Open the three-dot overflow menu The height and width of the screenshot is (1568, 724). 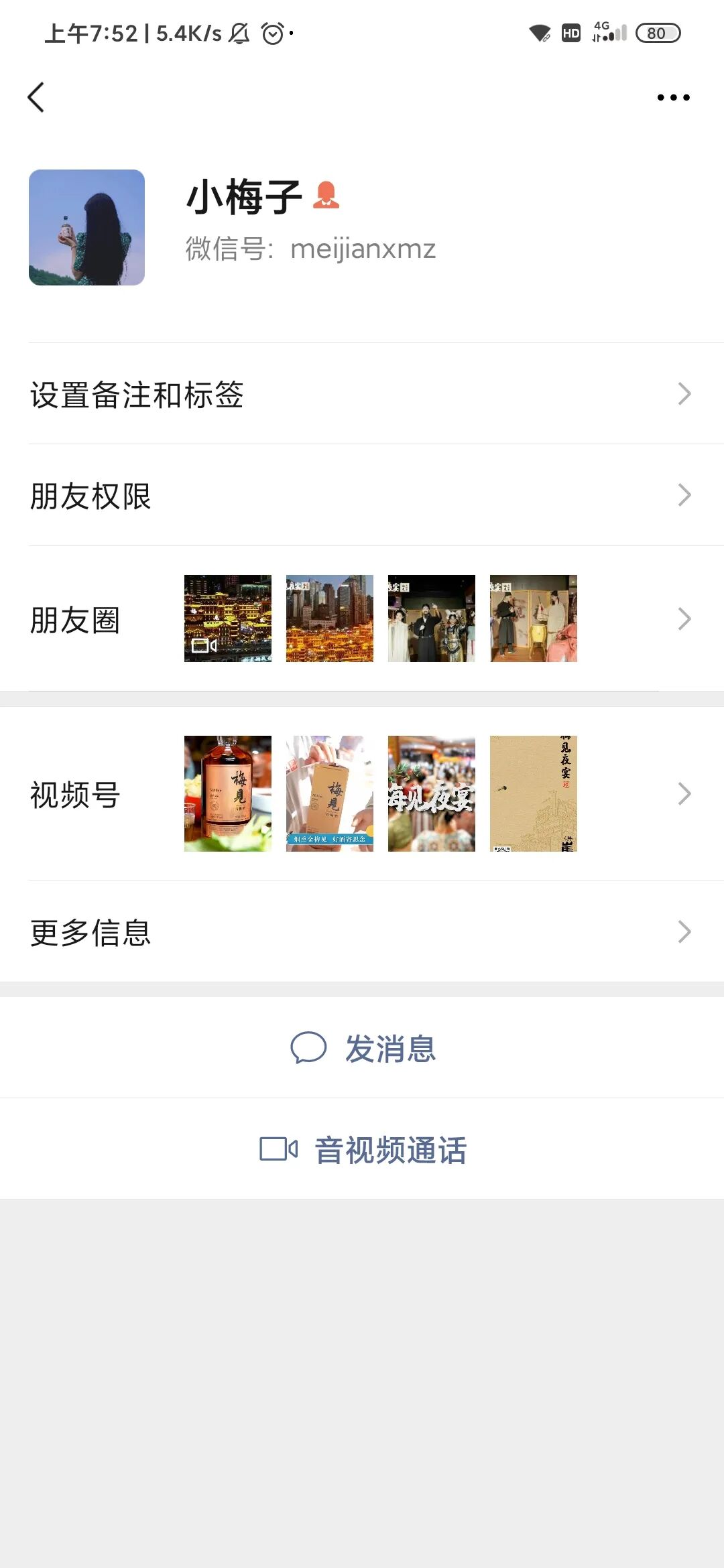(673, 98)
